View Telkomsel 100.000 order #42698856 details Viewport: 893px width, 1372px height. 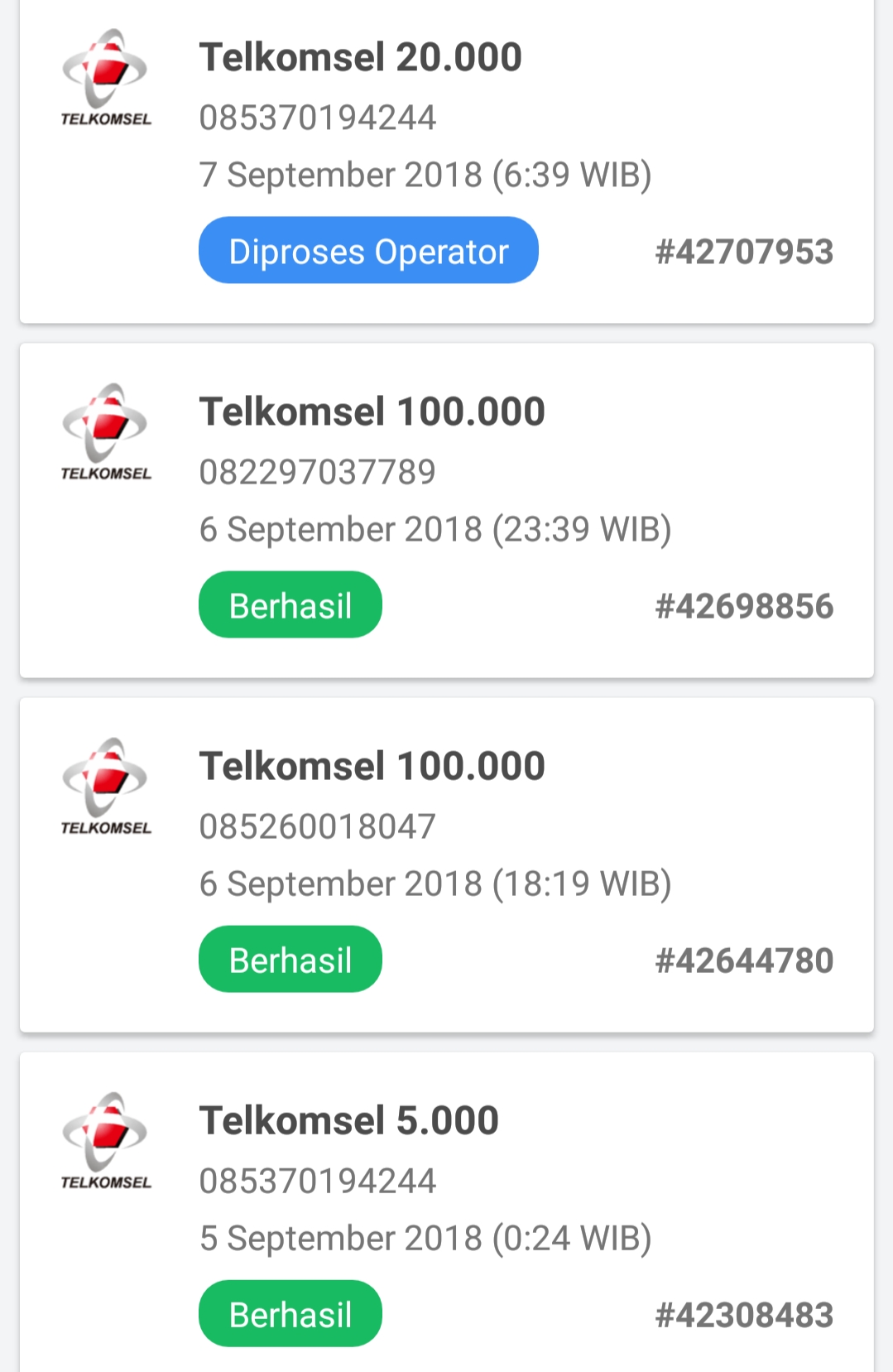(447, 510)
